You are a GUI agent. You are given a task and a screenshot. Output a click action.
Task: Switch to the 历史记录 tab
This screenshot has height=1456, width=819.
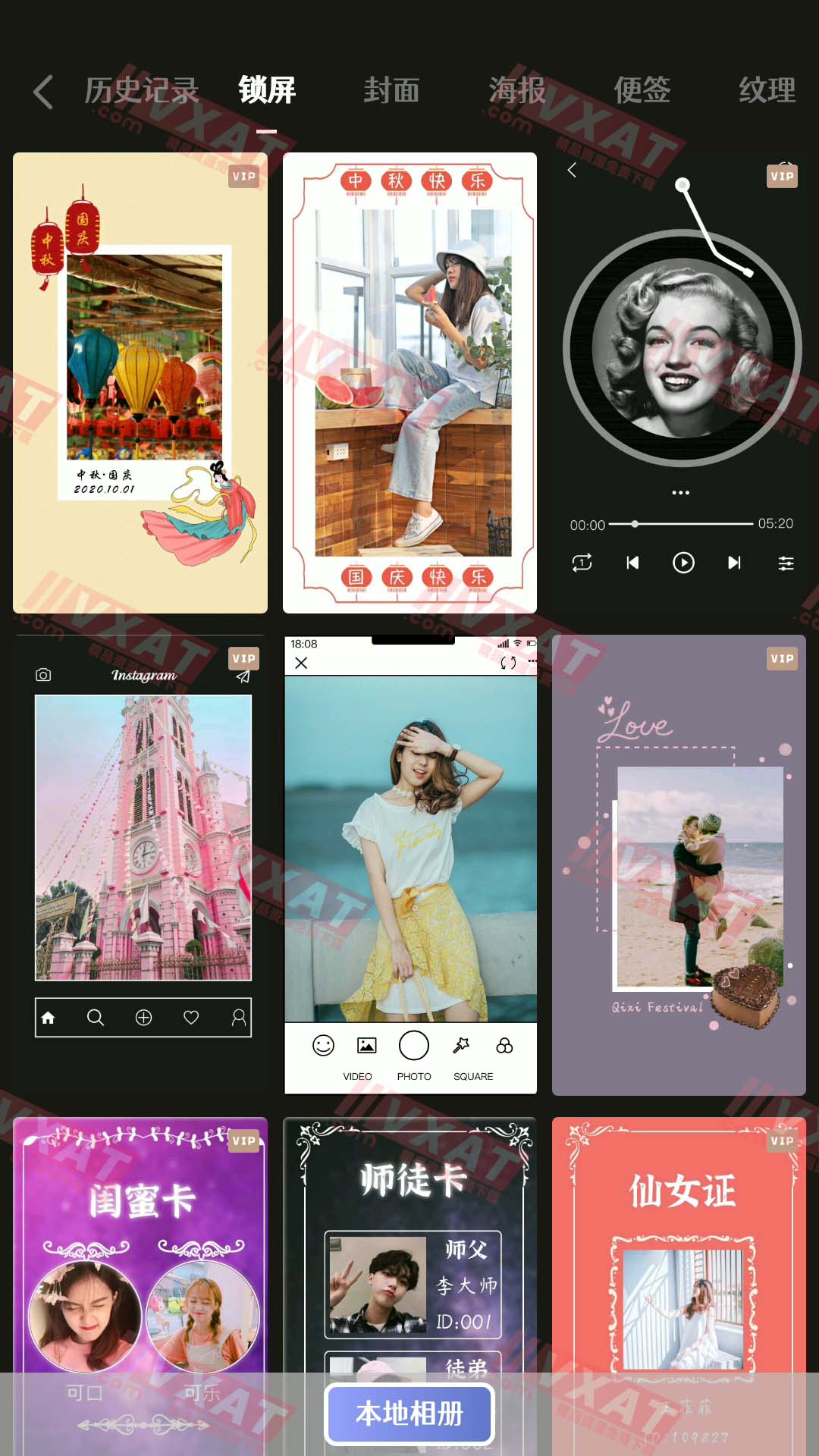pos(141,91)
